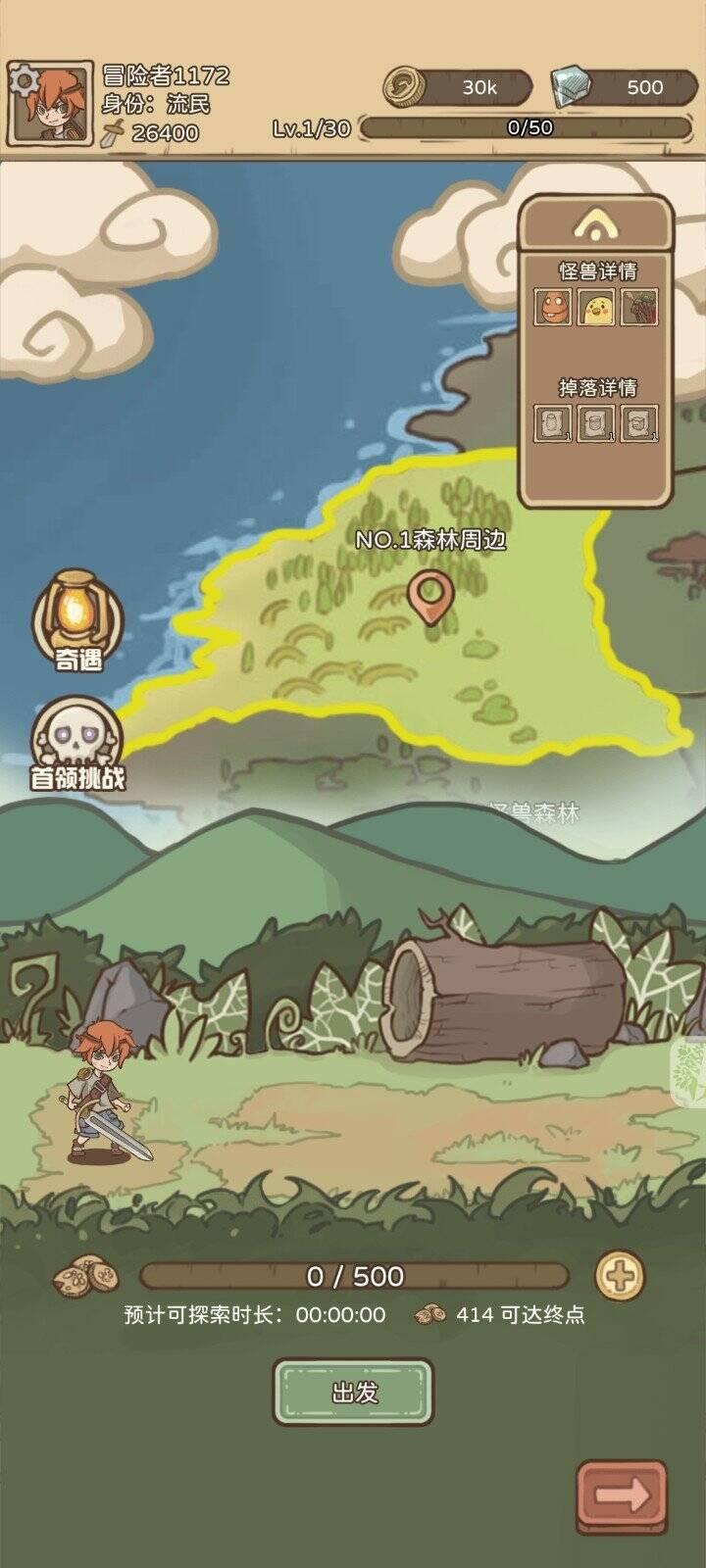Add more food with plus button
706x1568 pixels.
tap(621, 1276)
